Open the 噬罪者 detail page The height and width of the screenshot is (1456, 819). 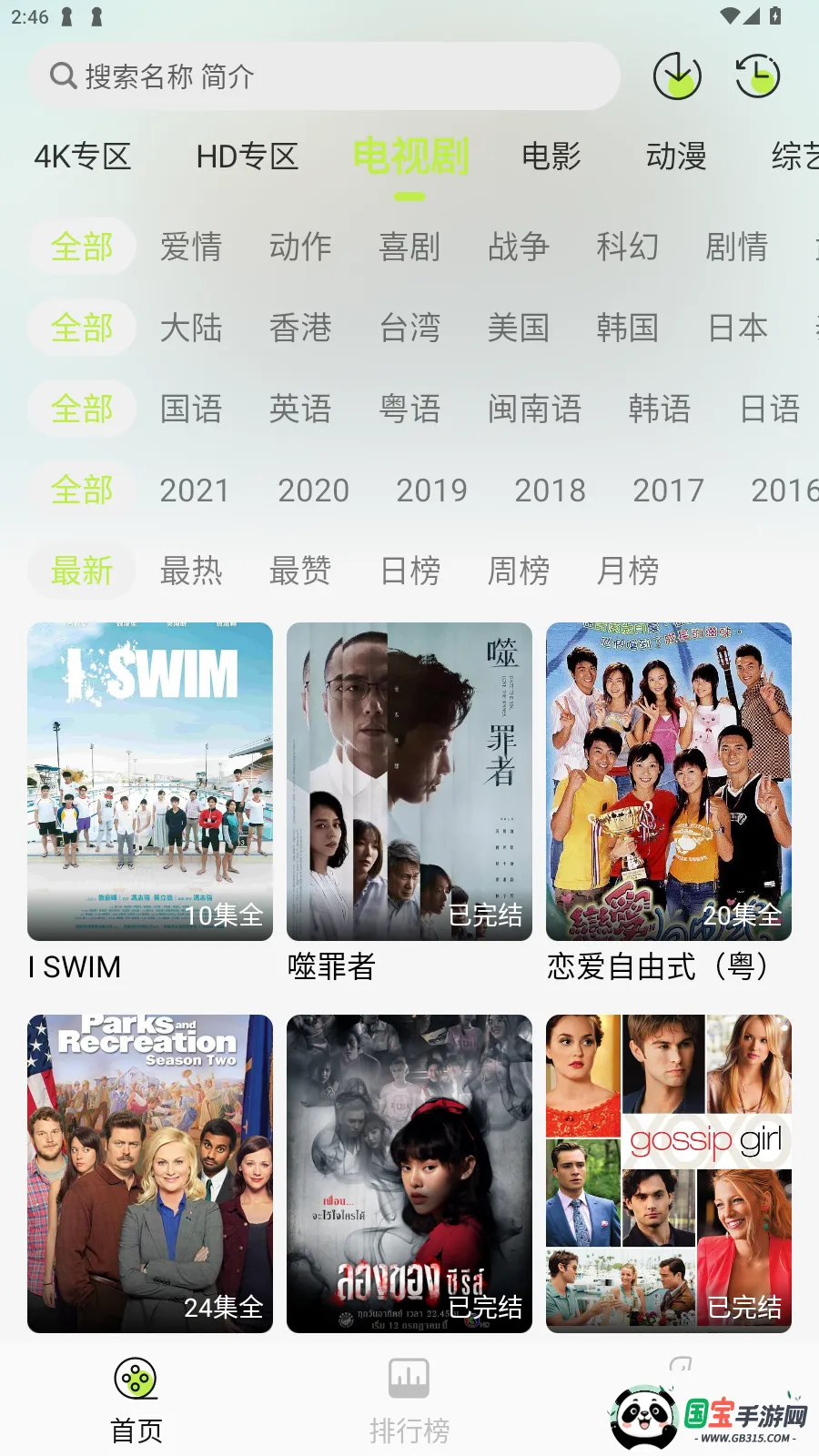click(x=409, y=781)
